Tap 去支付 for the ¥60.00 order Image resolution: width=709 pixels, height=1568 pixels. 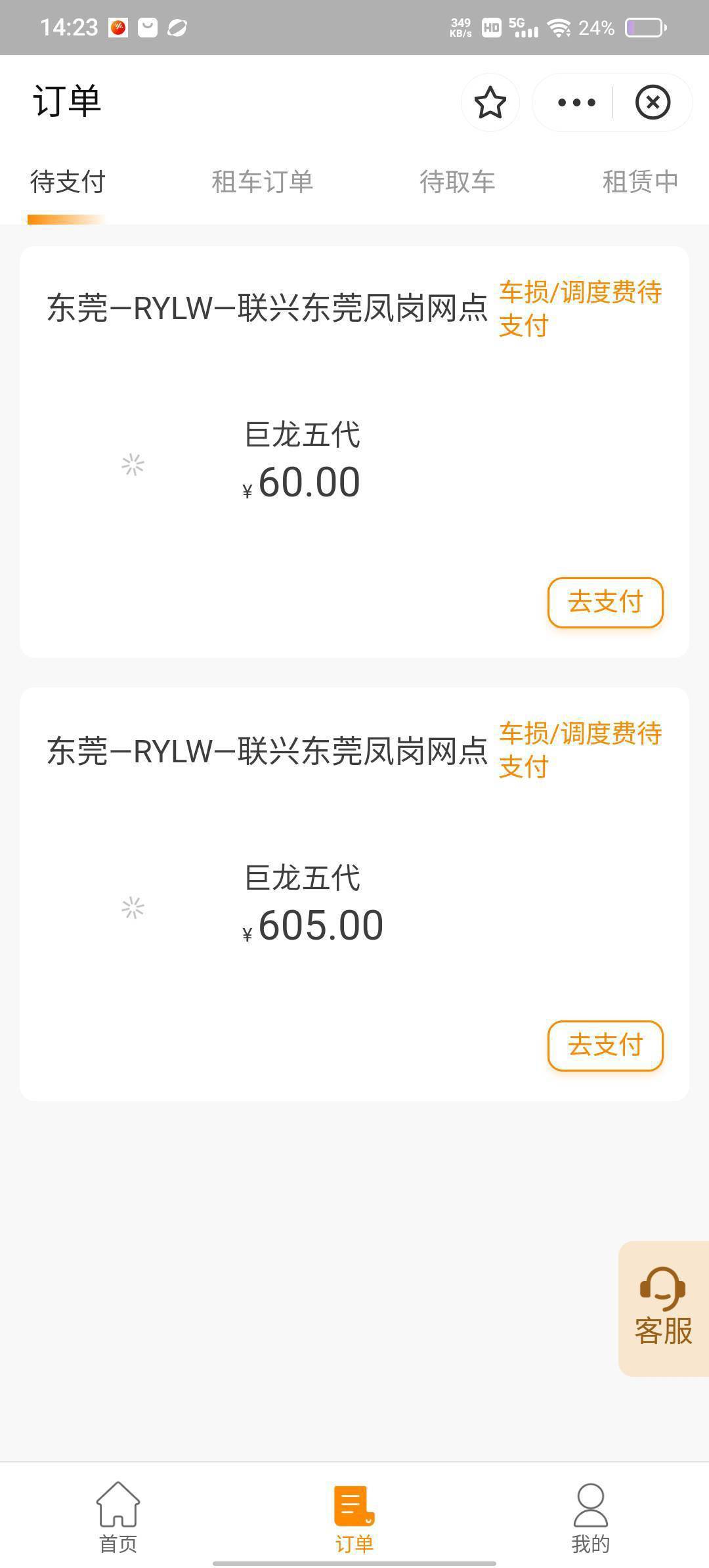coord(605,602)
